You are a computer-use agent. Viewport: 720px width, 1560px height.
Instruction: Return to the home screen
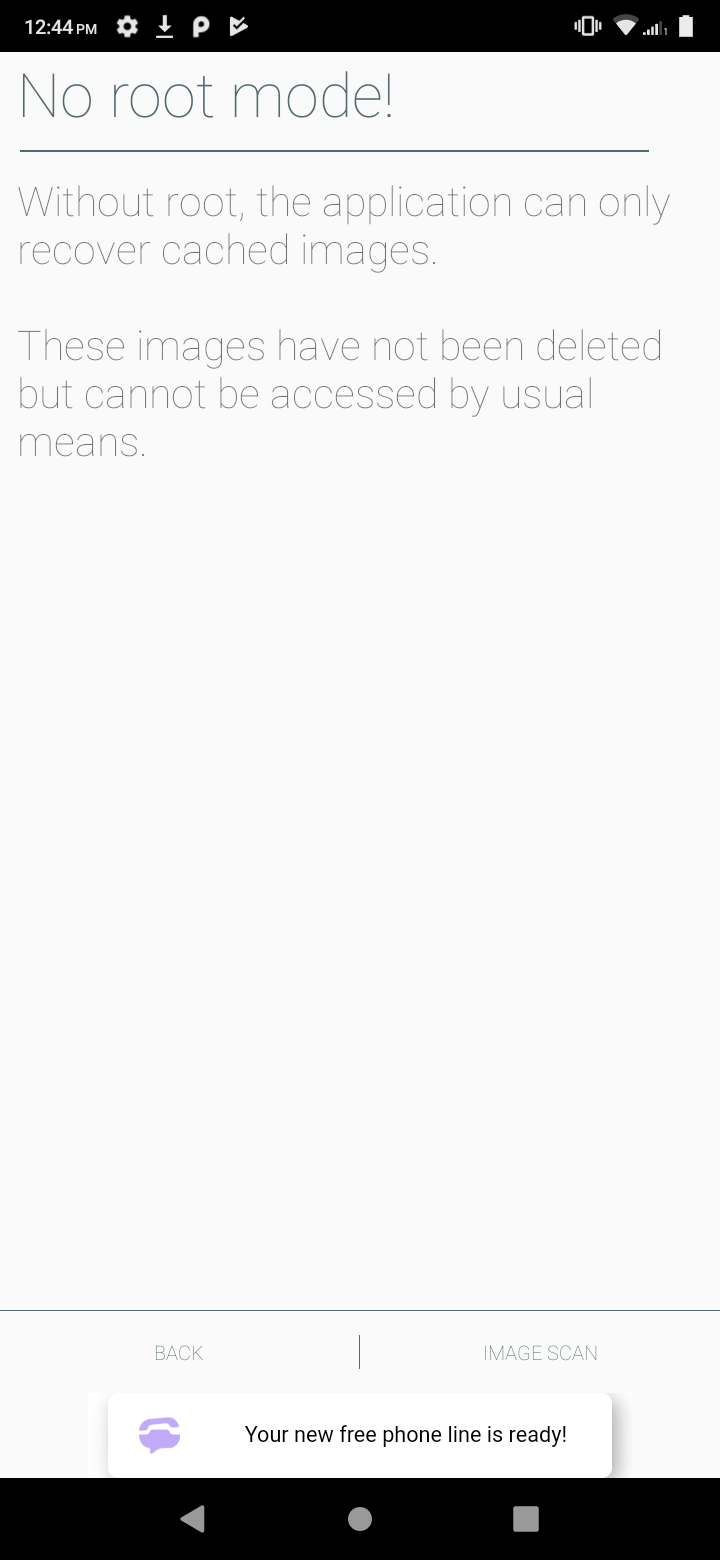360,1519
